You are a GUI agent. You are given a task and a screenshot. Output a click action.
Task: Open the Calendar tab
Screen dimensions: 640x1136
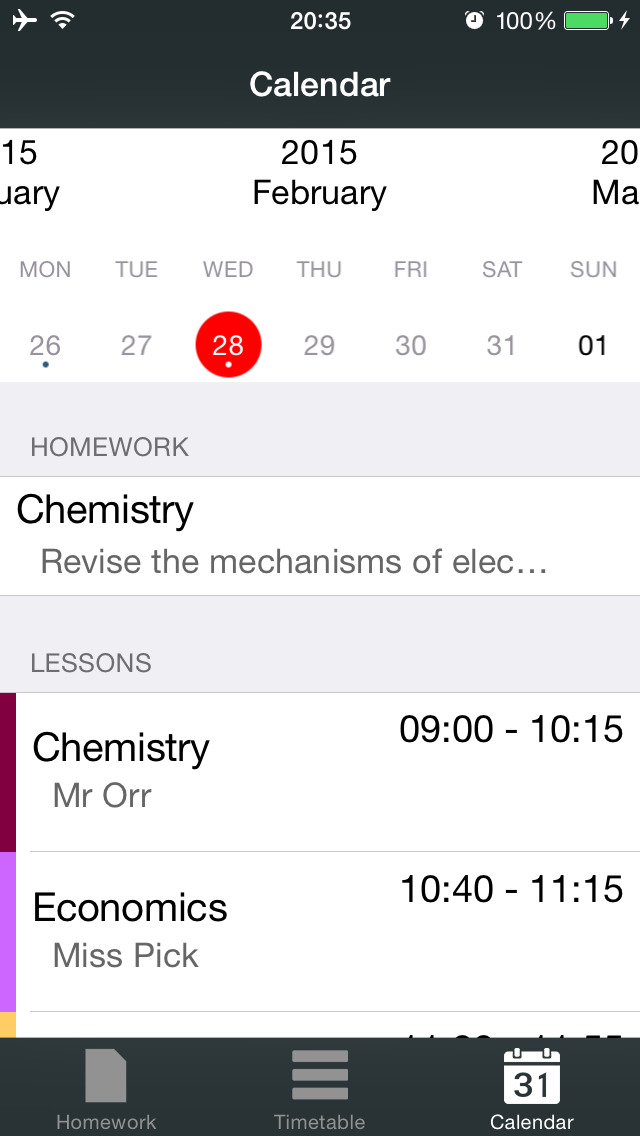click(532, 1088)
